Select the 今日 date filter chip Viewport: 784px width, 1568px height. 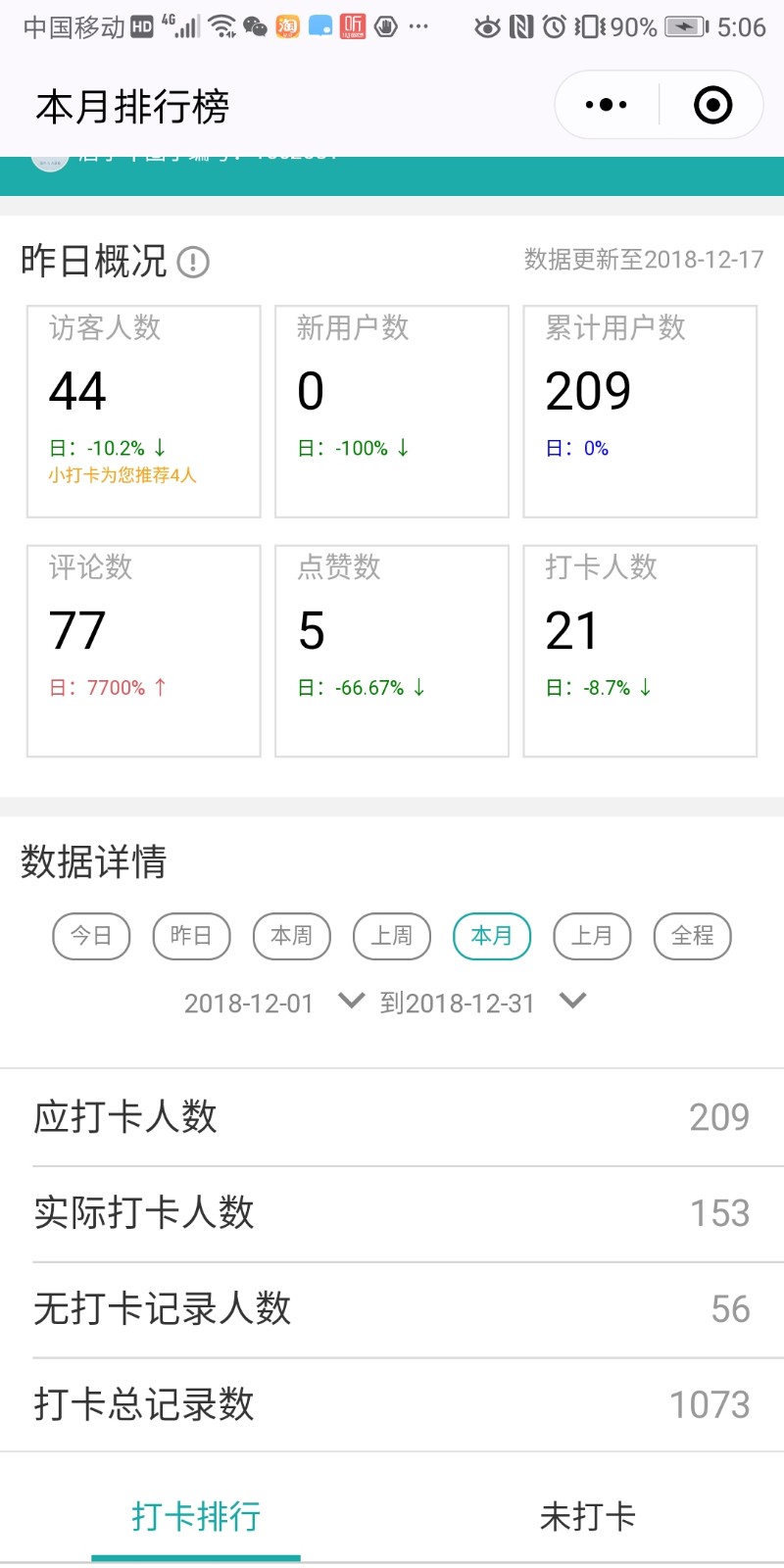tap(91, 936)
